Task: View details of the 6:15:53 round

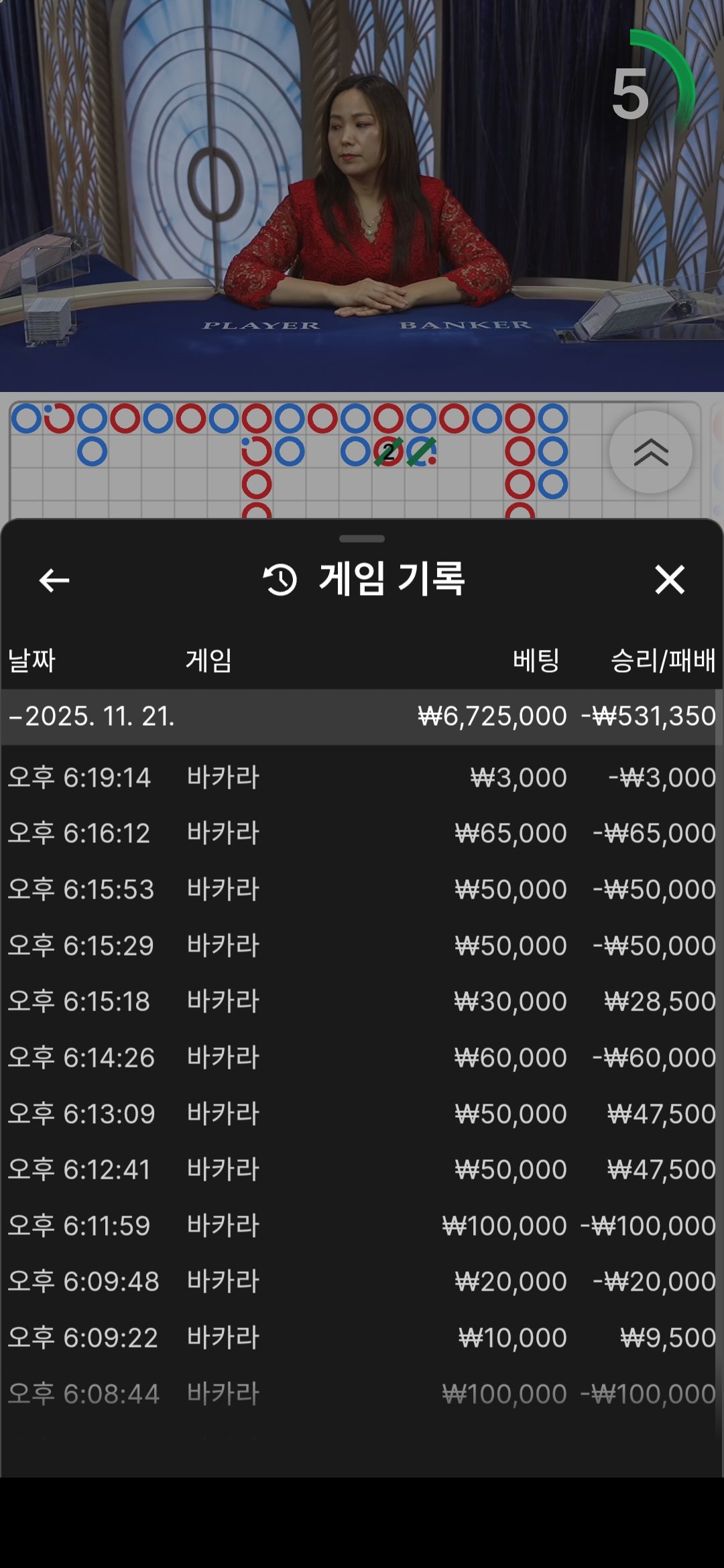Action: [361, 890]
